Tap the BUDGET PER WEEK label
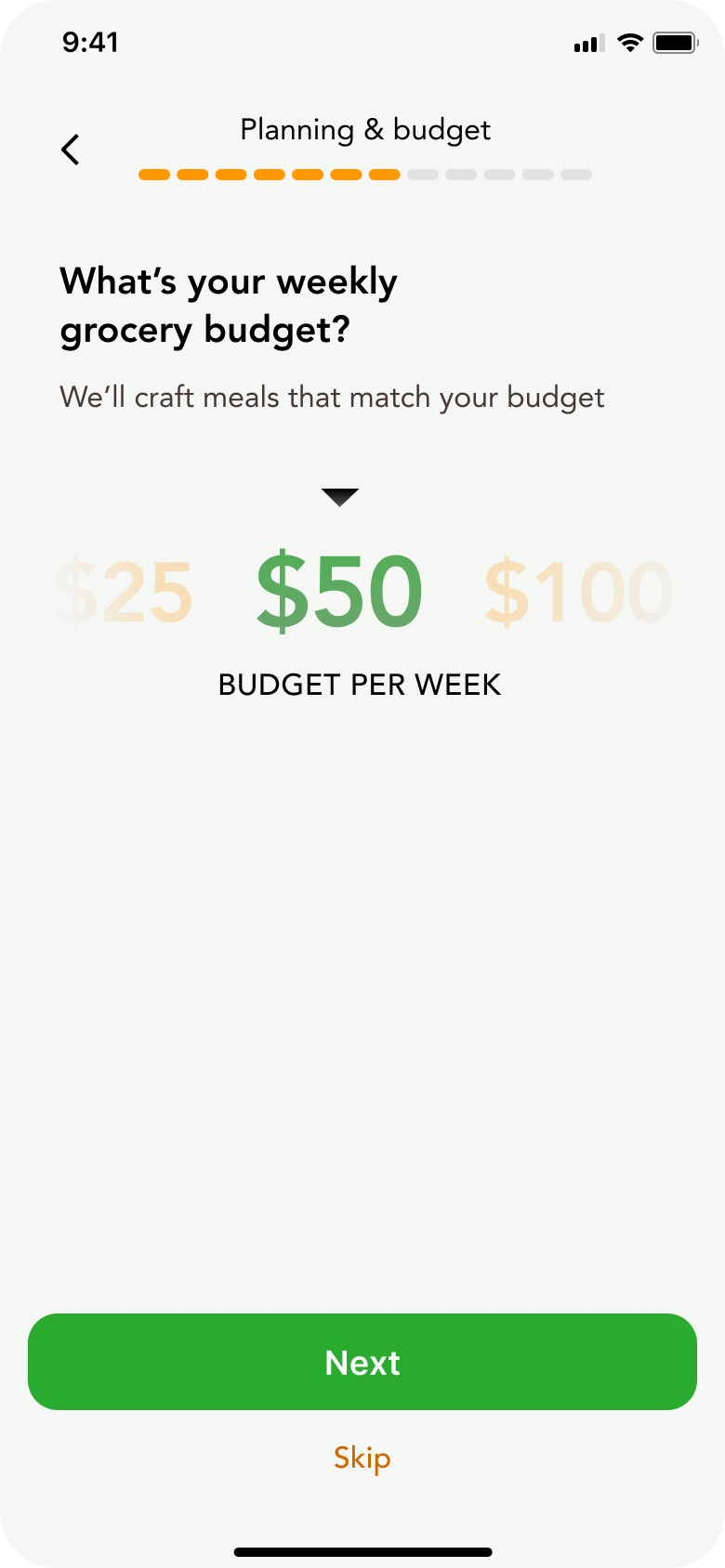725x1568 pixels. 360,685
